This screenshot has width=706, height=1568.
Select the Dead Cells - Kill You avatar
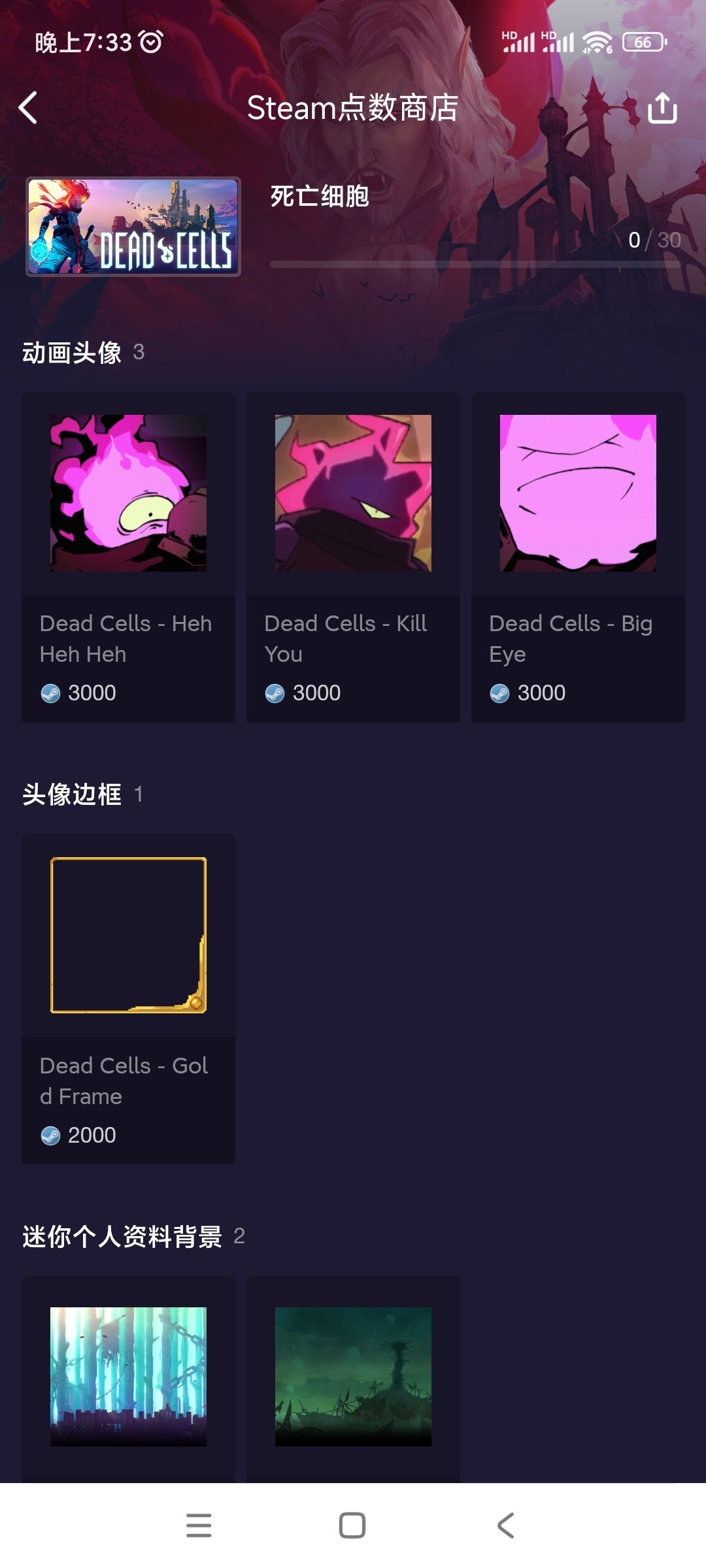coord(353,557)
